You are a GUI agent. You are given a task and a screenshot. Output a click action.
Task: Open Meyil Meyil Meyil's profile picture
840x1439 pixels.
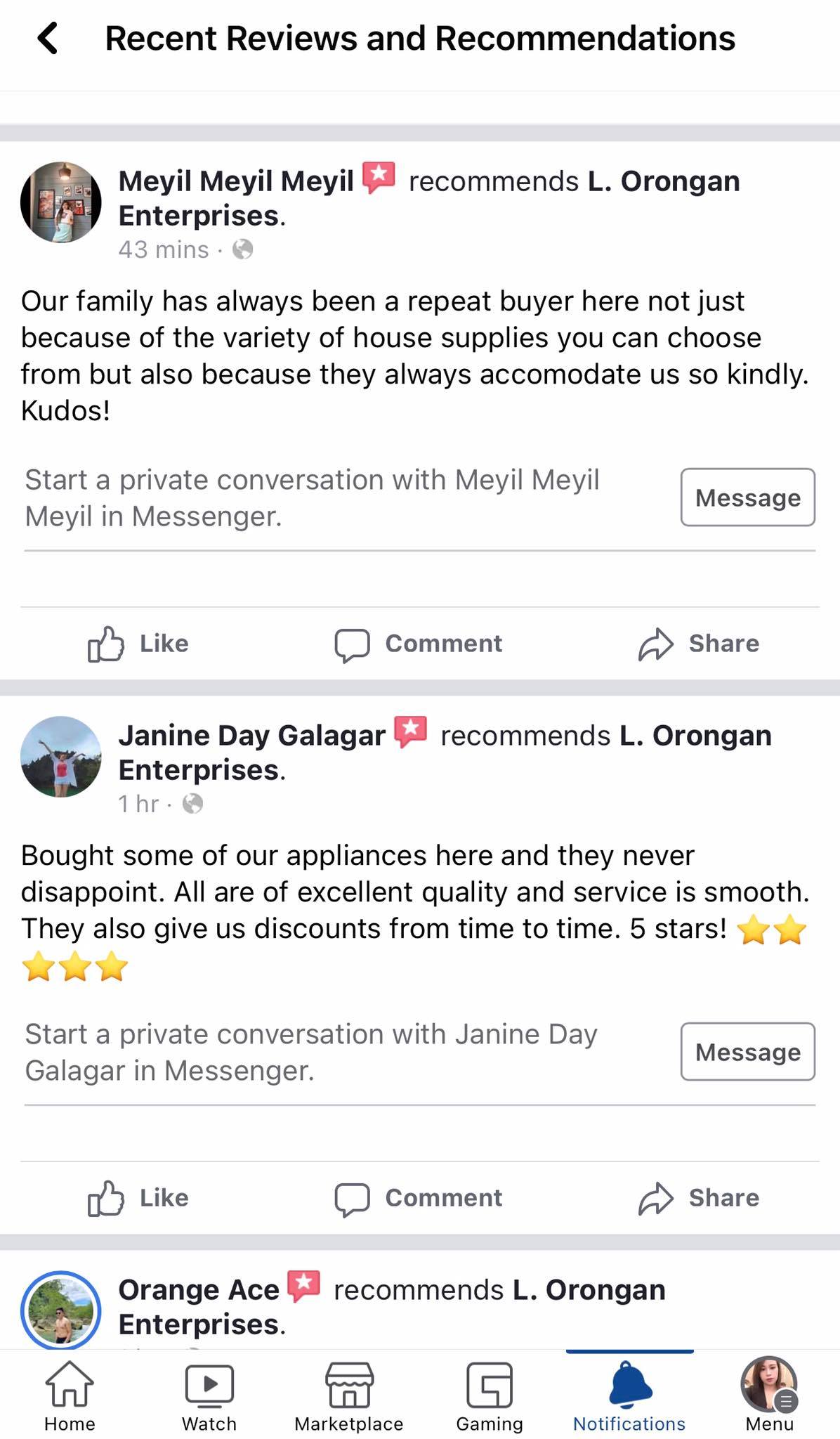(61, 202)
